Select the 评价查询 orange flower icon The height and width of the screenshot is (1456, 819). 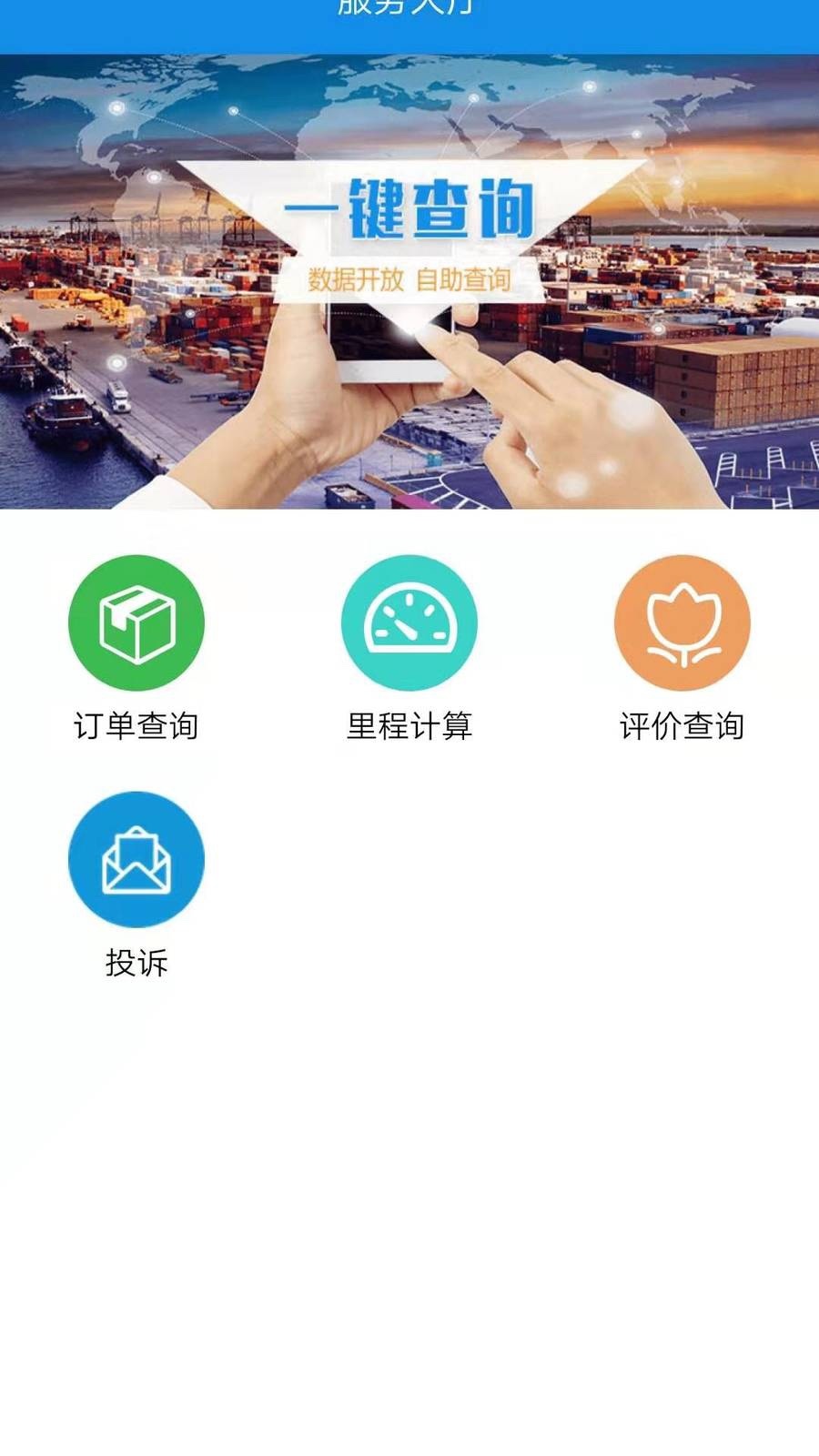tap(681, 622)
